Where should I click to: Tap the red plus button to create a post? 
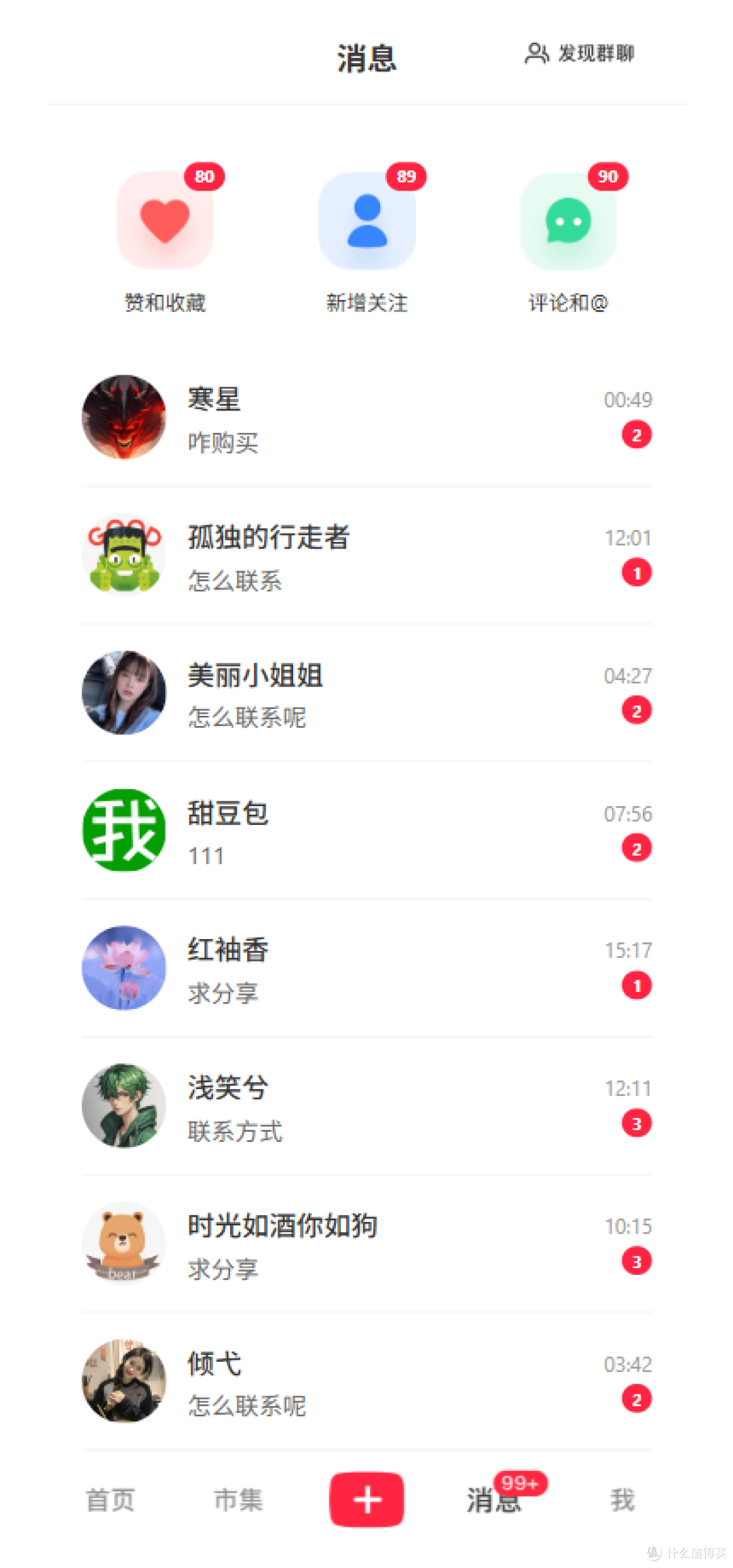367,1499
